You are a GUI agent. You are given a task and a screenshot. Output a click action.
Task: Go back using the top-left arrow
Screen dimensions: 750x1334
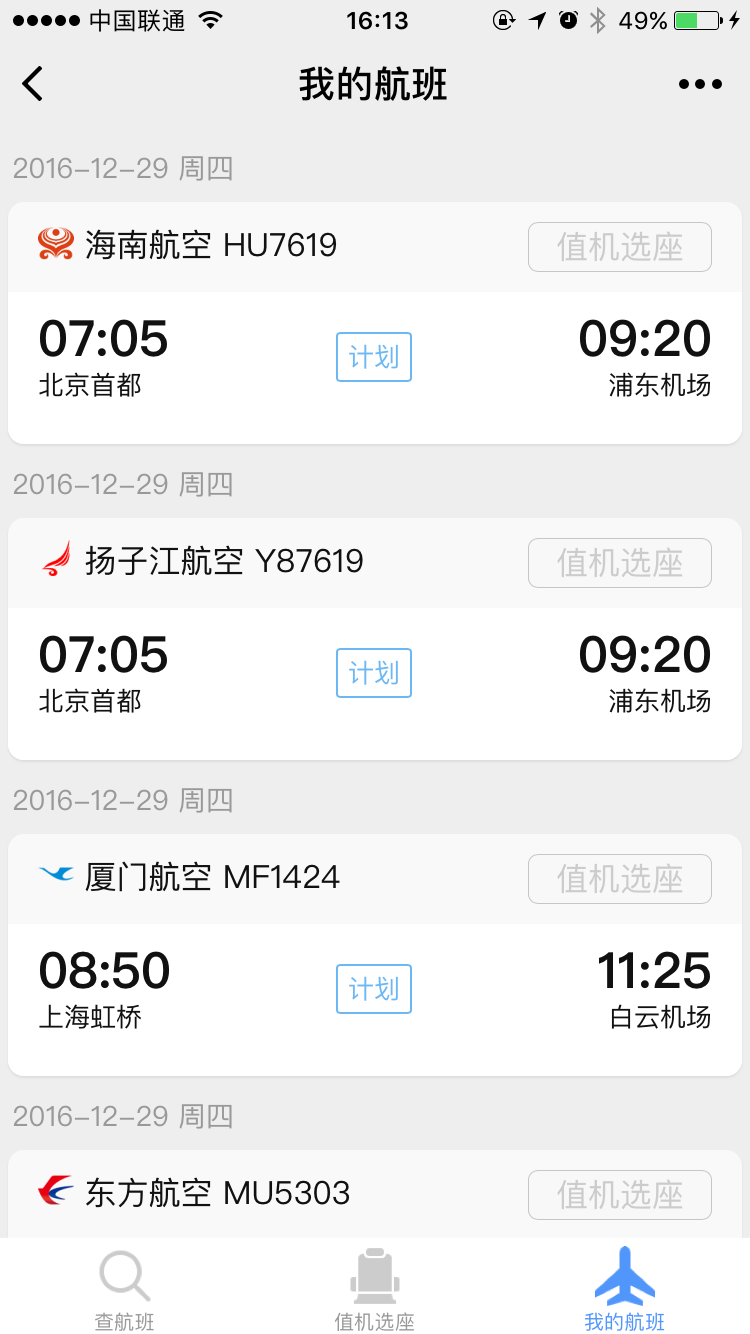tap(33, 84)
